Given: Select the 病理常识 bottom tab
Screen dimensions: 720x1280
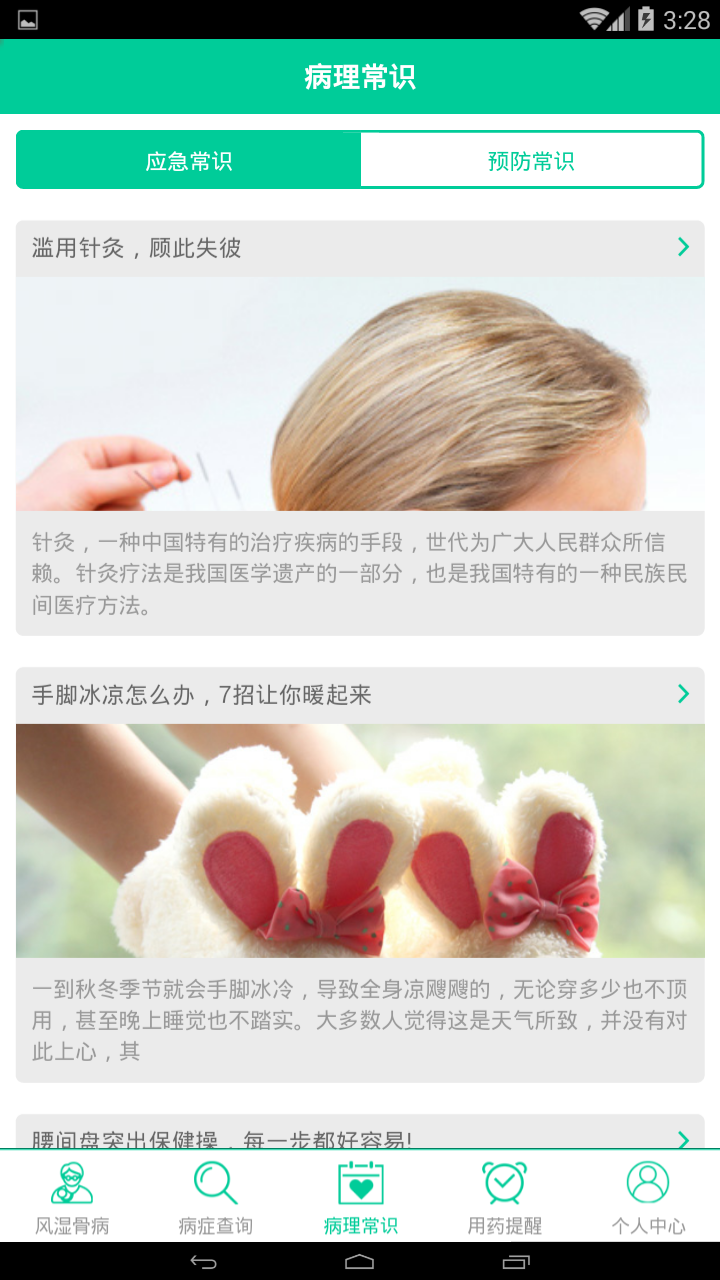Looking at the screenshot, I should 360,1197.
